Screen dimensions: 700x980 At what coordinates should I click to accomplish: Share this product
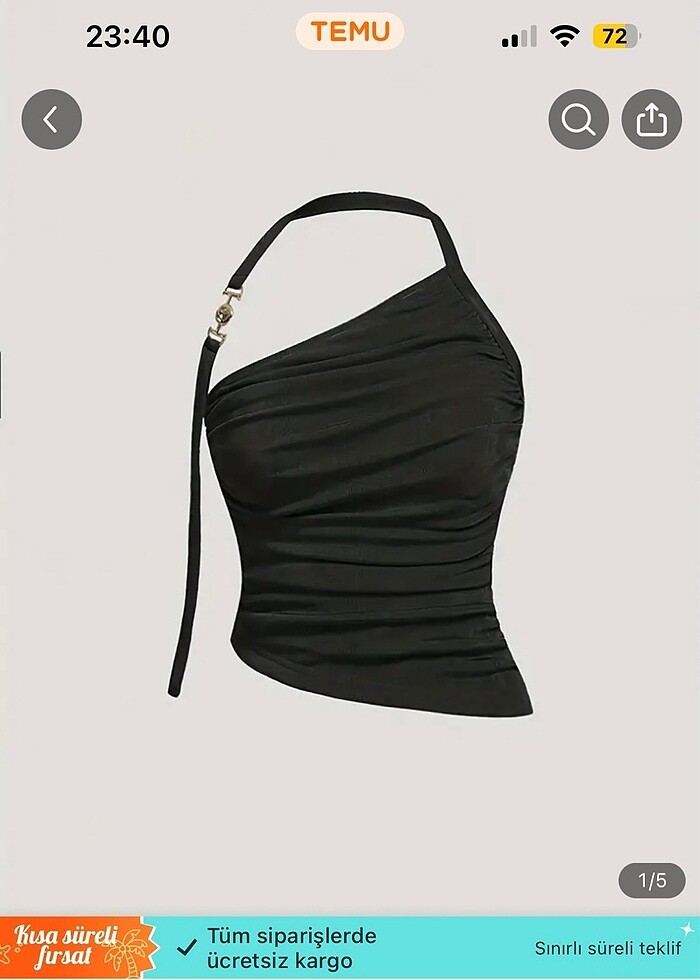click(651, 120)
